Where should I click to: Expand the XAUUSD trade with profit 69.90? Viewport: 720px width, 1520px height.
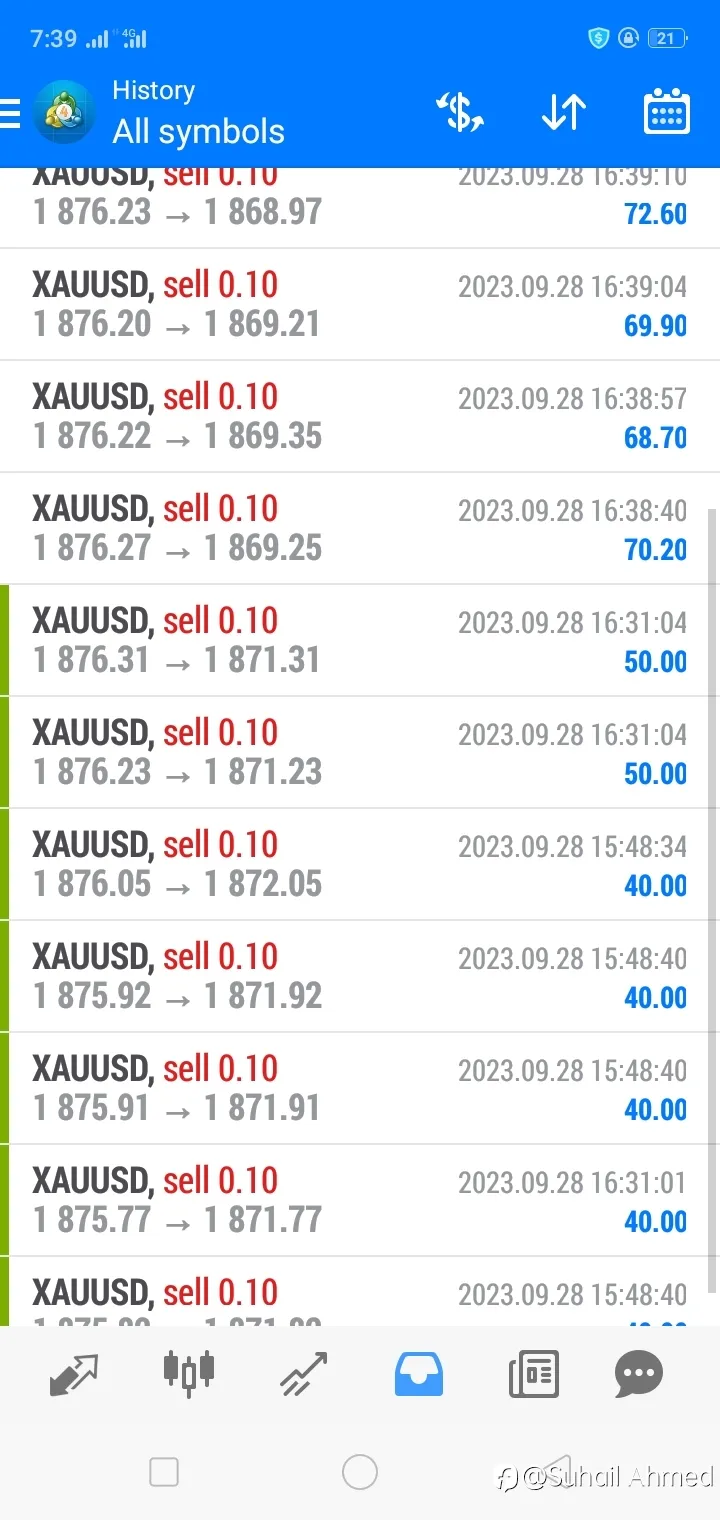pyautogui.click(x=360, y=305)
